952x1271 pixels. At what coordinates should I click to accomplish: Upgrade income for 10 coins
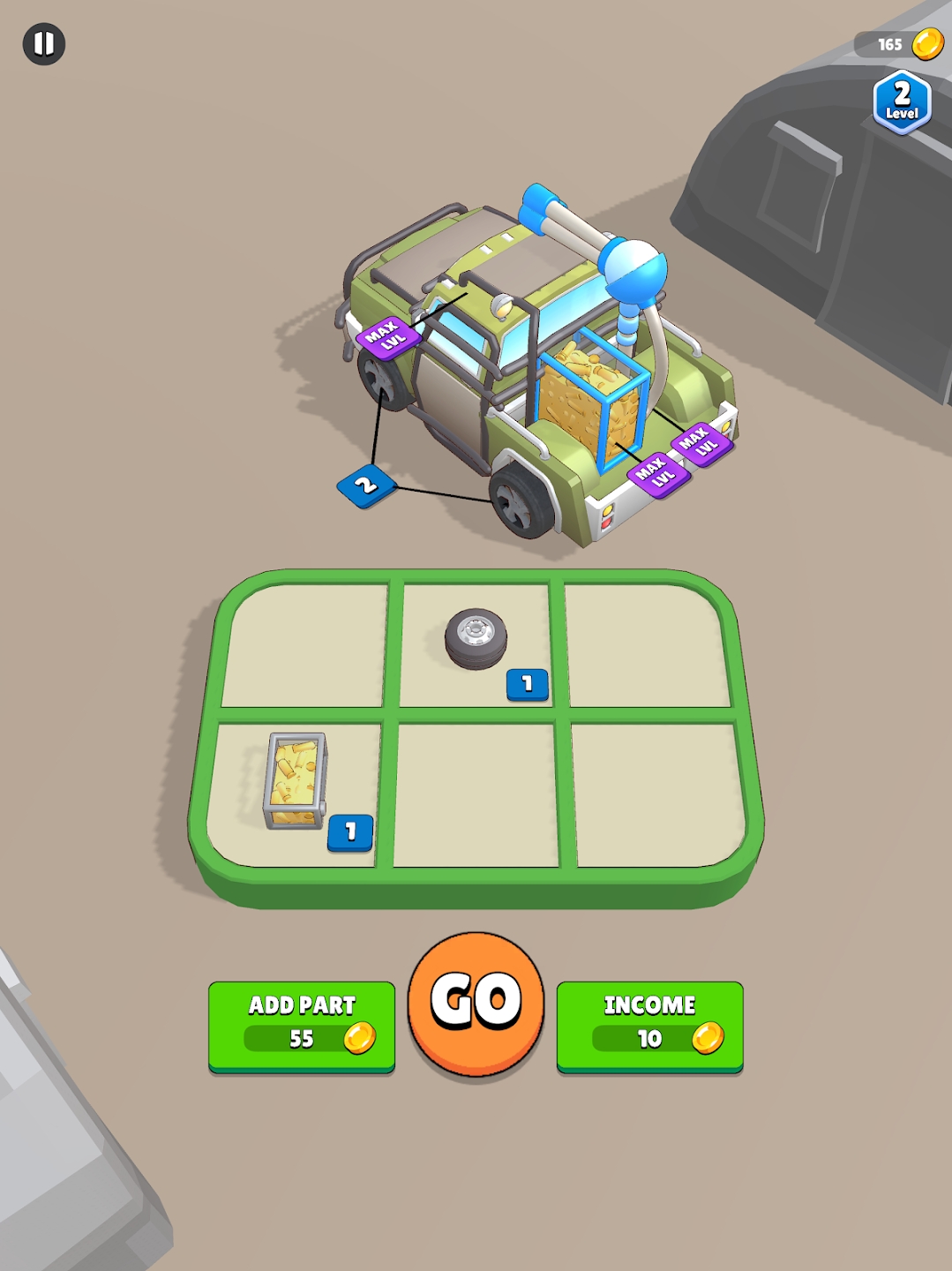(x=649, y=1025)
